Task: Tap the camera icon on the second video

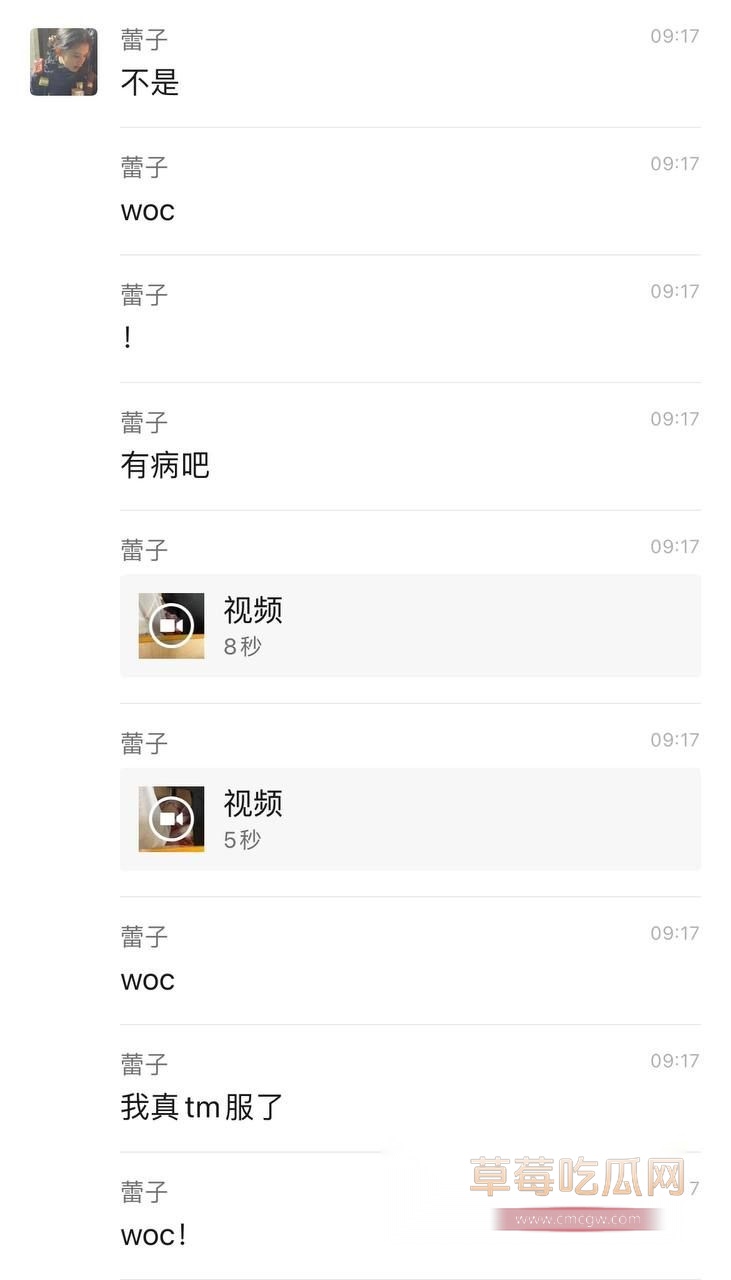Action: click(170, 819)
